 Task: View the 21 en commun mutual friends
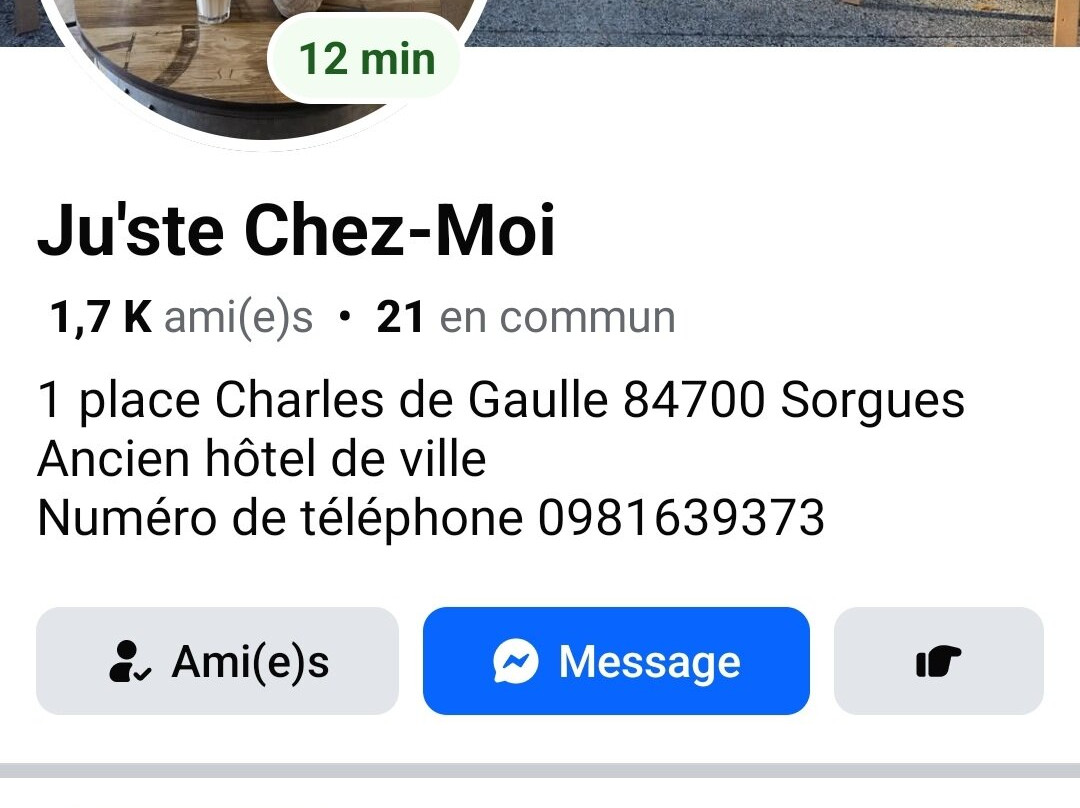pyautogui.click(x=525, y=318)
